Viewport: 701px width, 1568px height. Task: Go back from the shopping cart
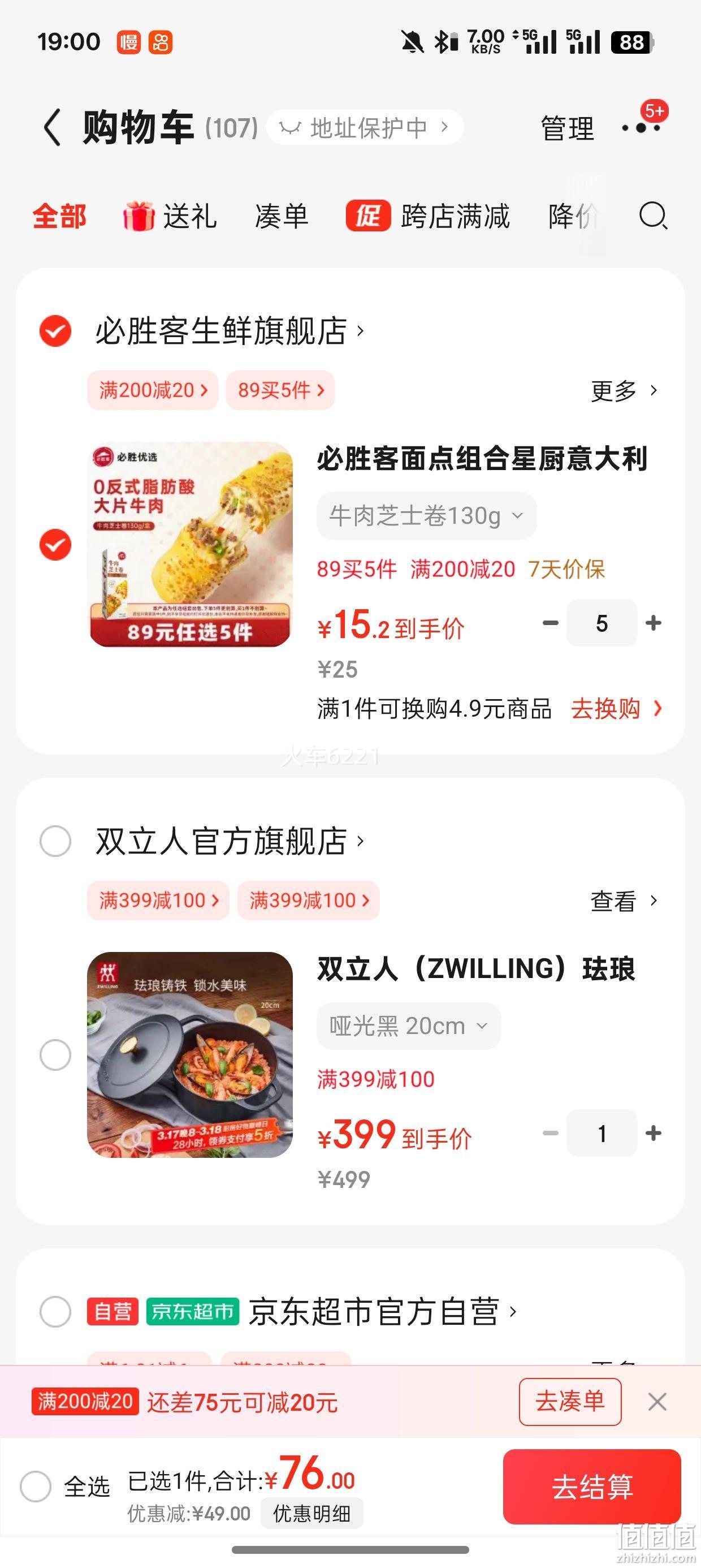[x=53, y=128]
